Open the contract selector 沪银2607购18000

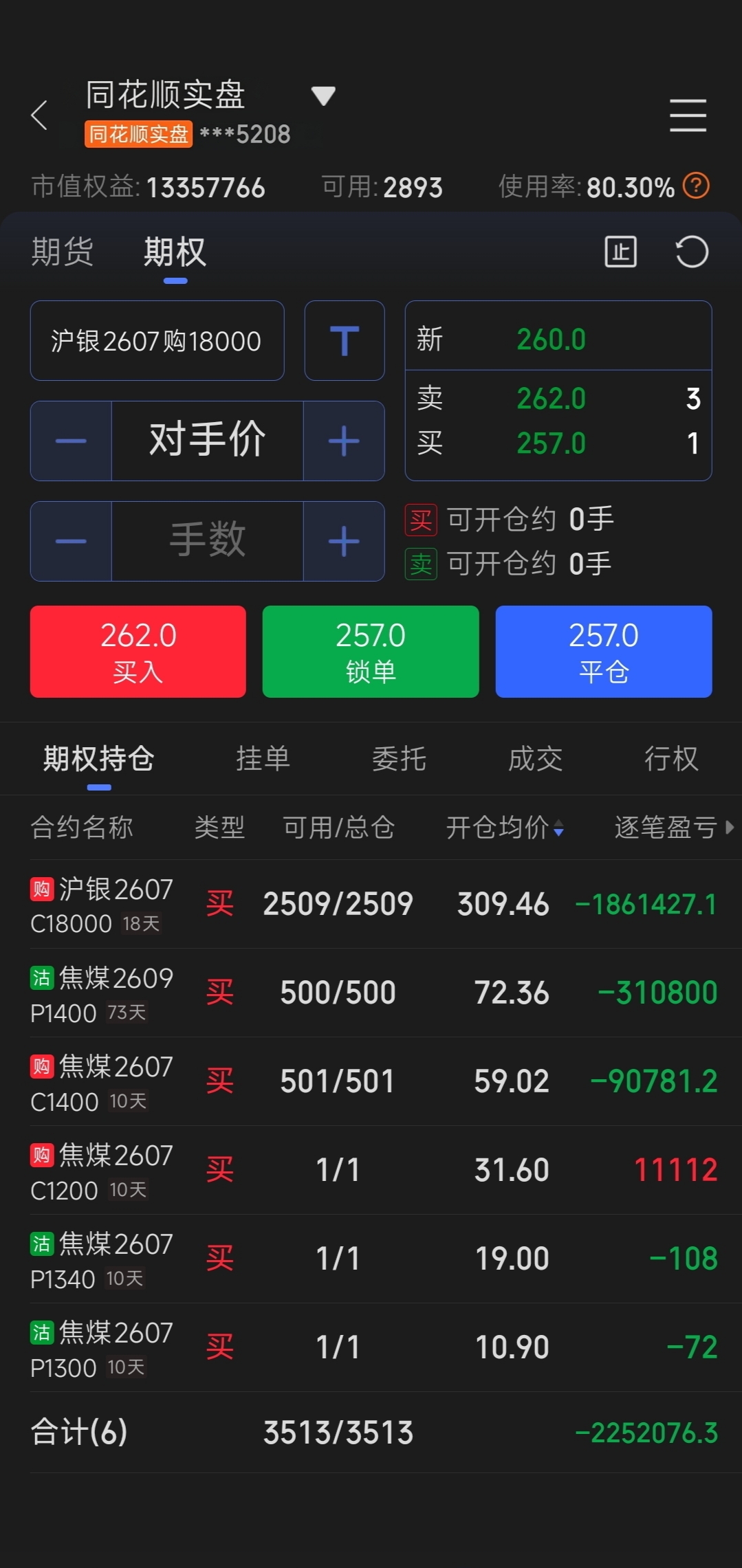coord(157,341)
